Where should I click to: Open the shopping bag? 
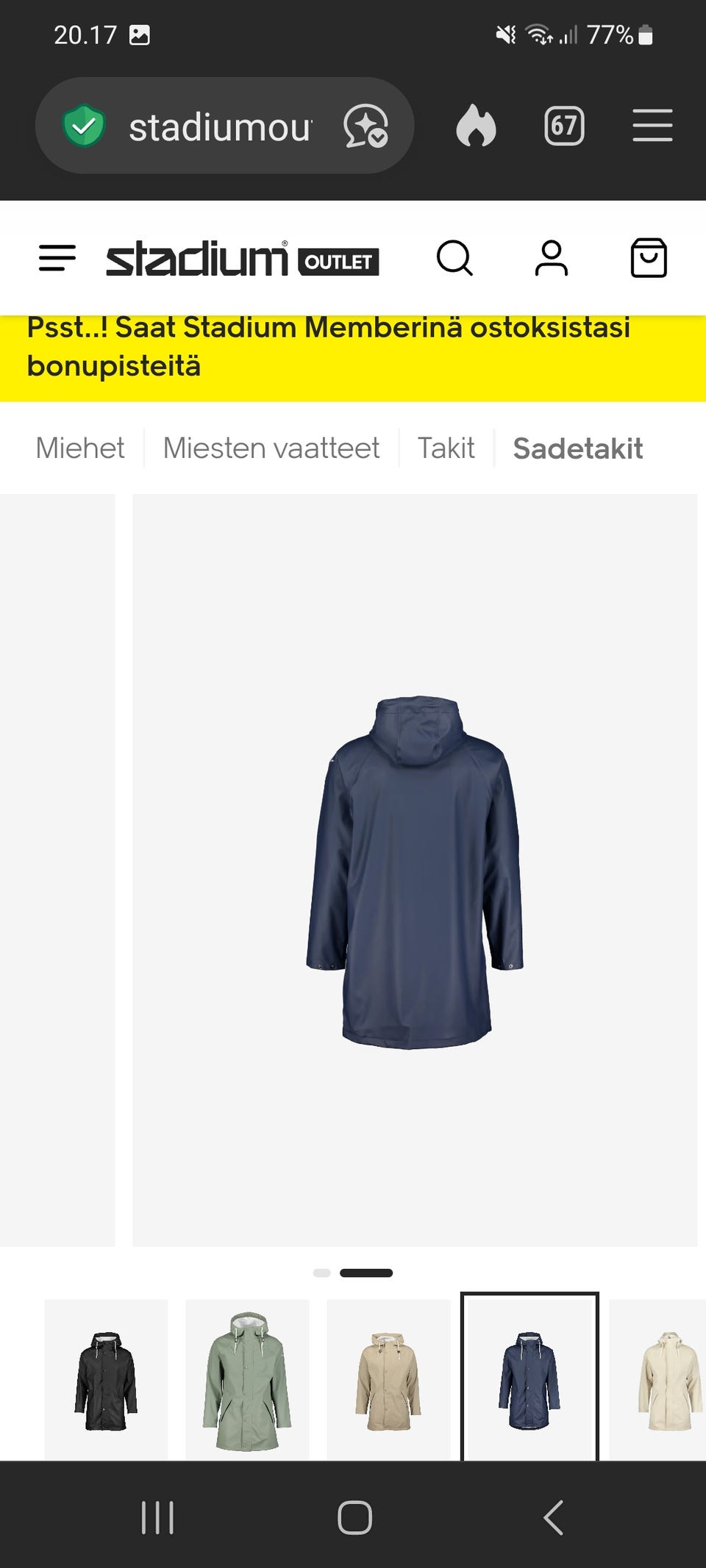(649, 258)
